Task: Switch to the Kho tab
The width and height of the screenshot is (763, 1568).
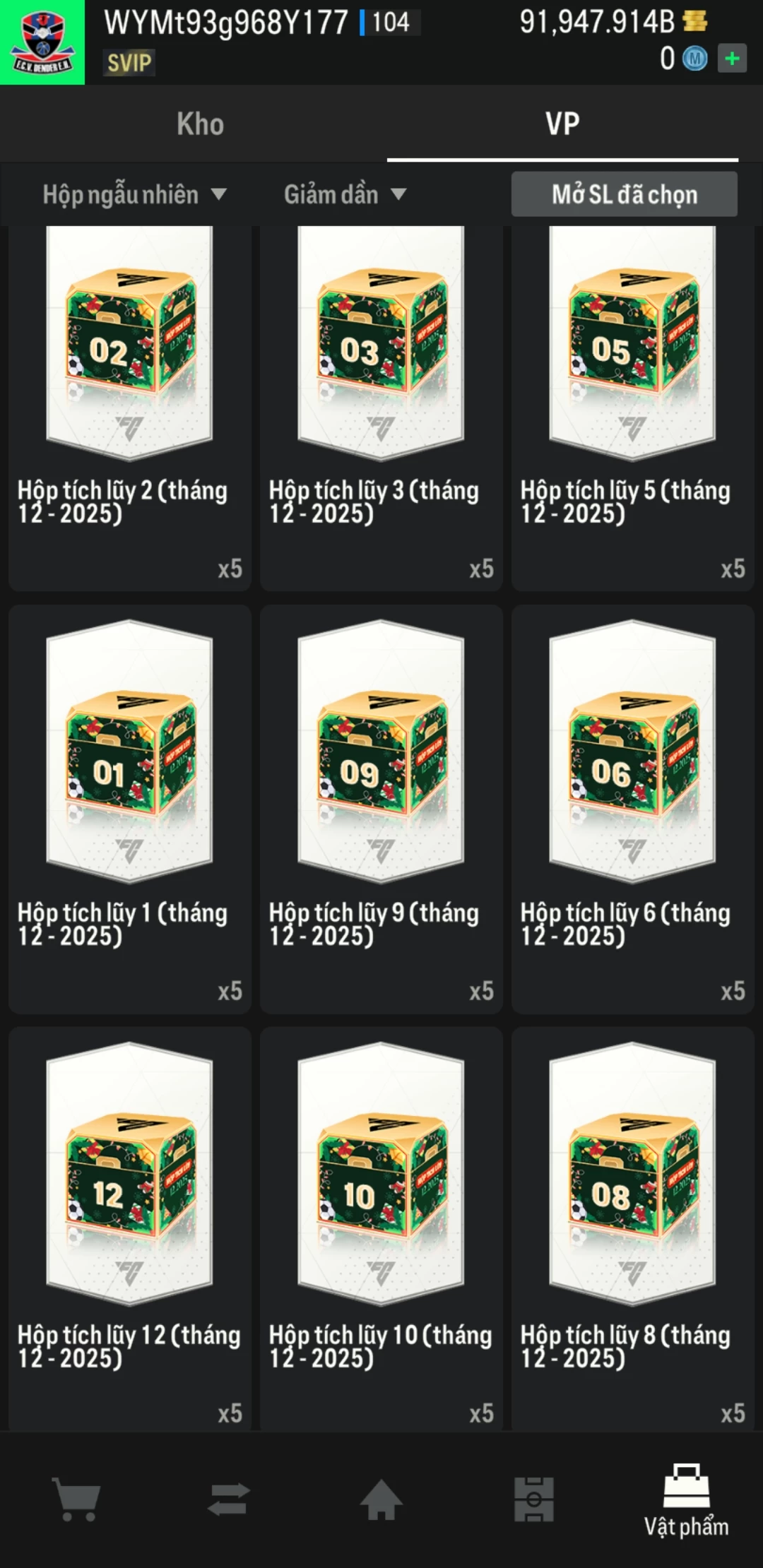Action: click(x=201, y=123)
